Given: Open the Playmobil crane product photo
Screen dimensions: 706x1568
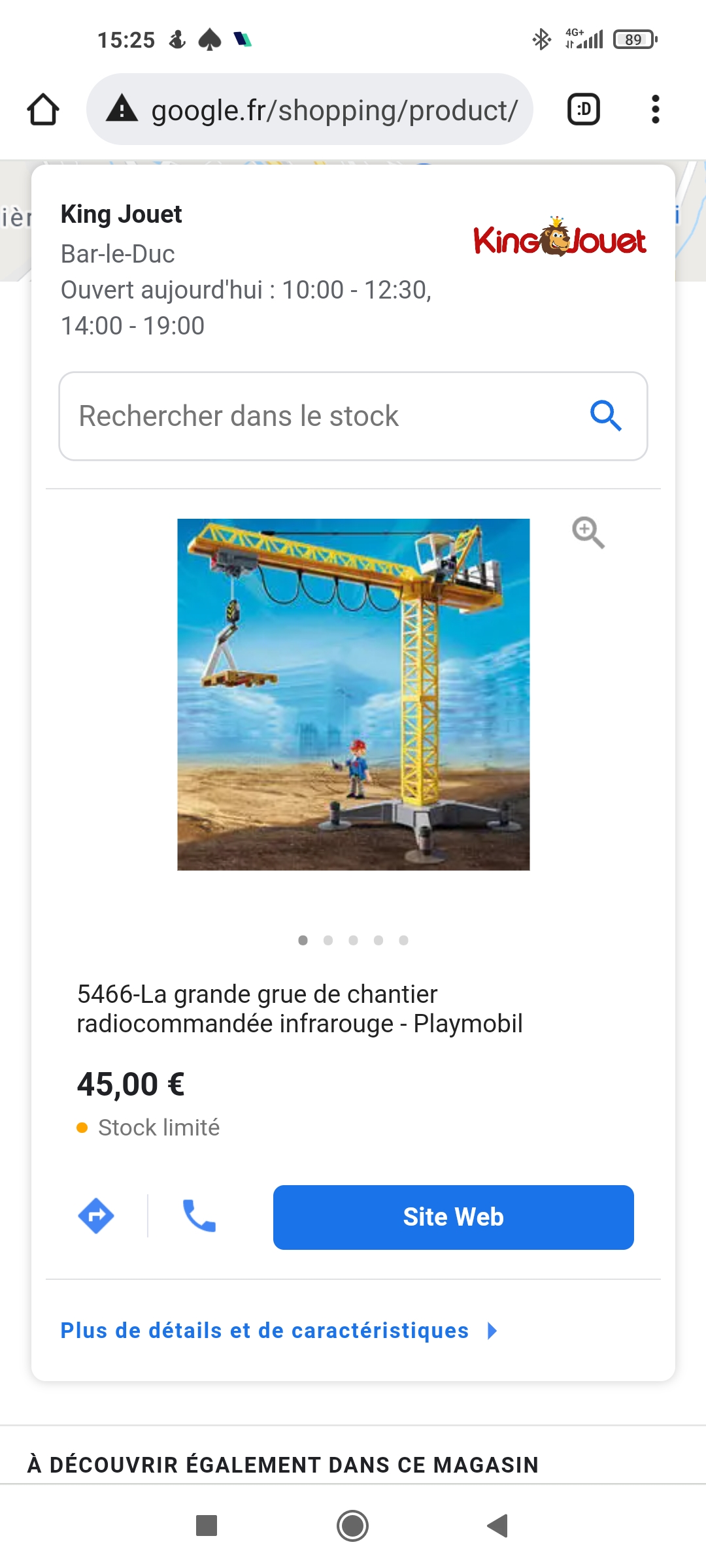Looking at the screenshot, I should [x=353, y=694].
